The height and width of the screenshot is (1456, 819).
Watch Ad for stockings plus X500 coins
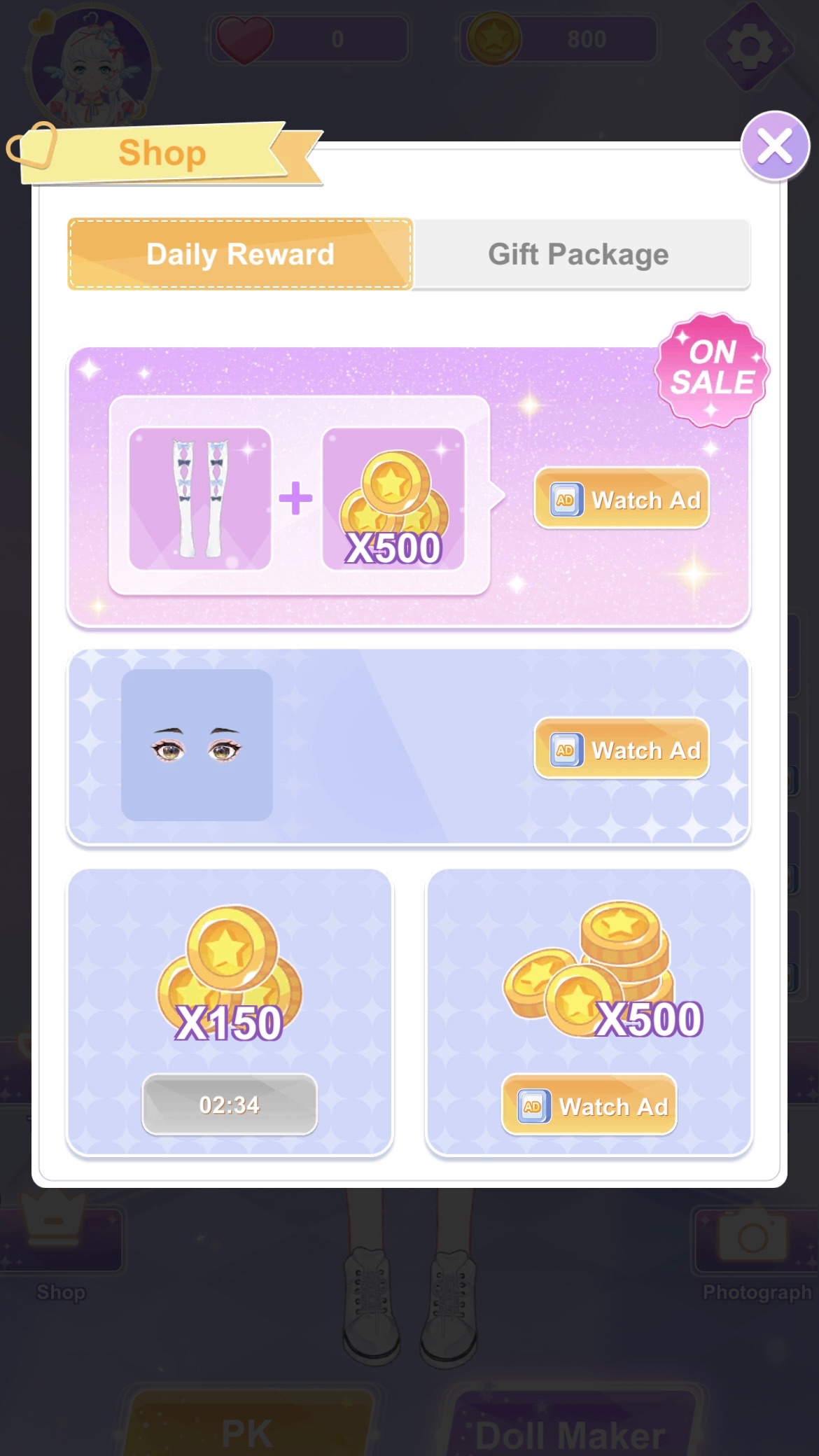pos(622,498)
